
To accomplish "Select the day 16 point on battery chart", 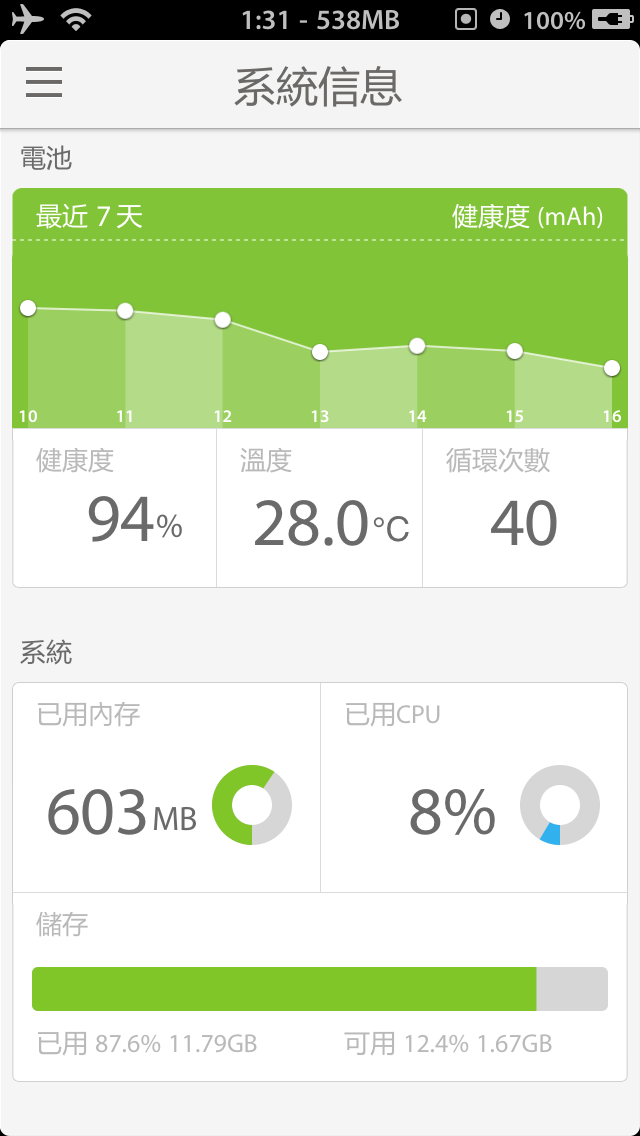I will pyautogui.click(x=612, y=368).
